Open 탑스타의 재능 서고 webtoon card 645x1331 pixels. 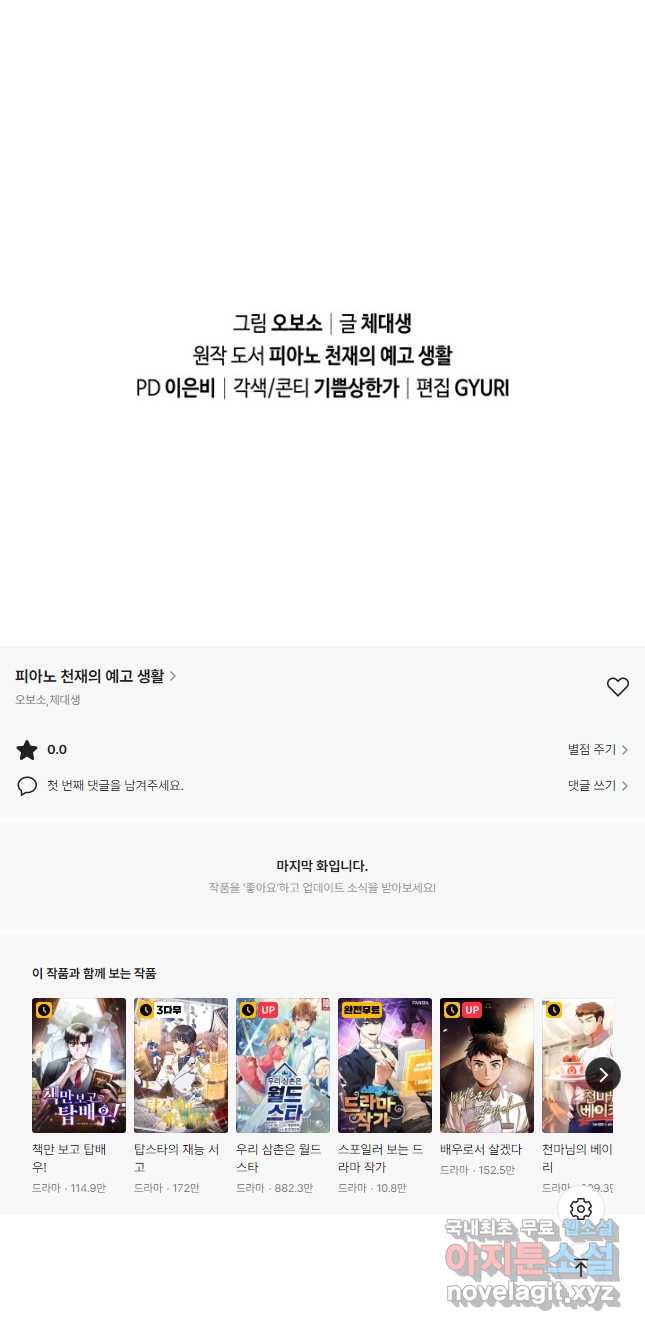pos(181,1065)
